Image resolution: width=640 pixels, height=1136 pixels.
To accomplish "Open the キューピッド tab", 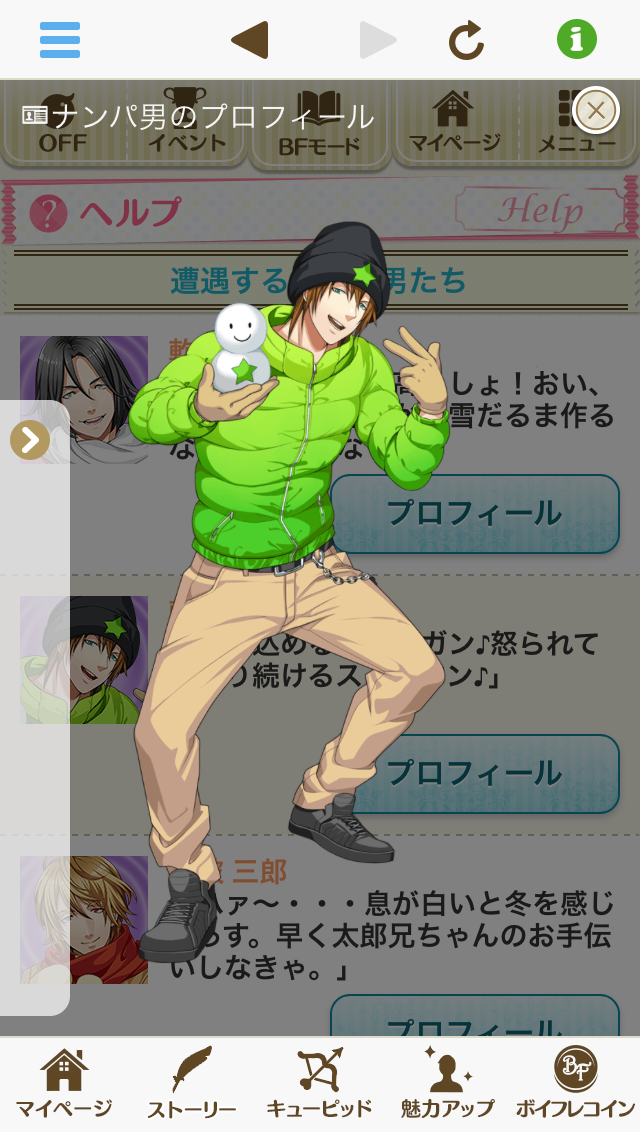I will (x=320, y=1084).
